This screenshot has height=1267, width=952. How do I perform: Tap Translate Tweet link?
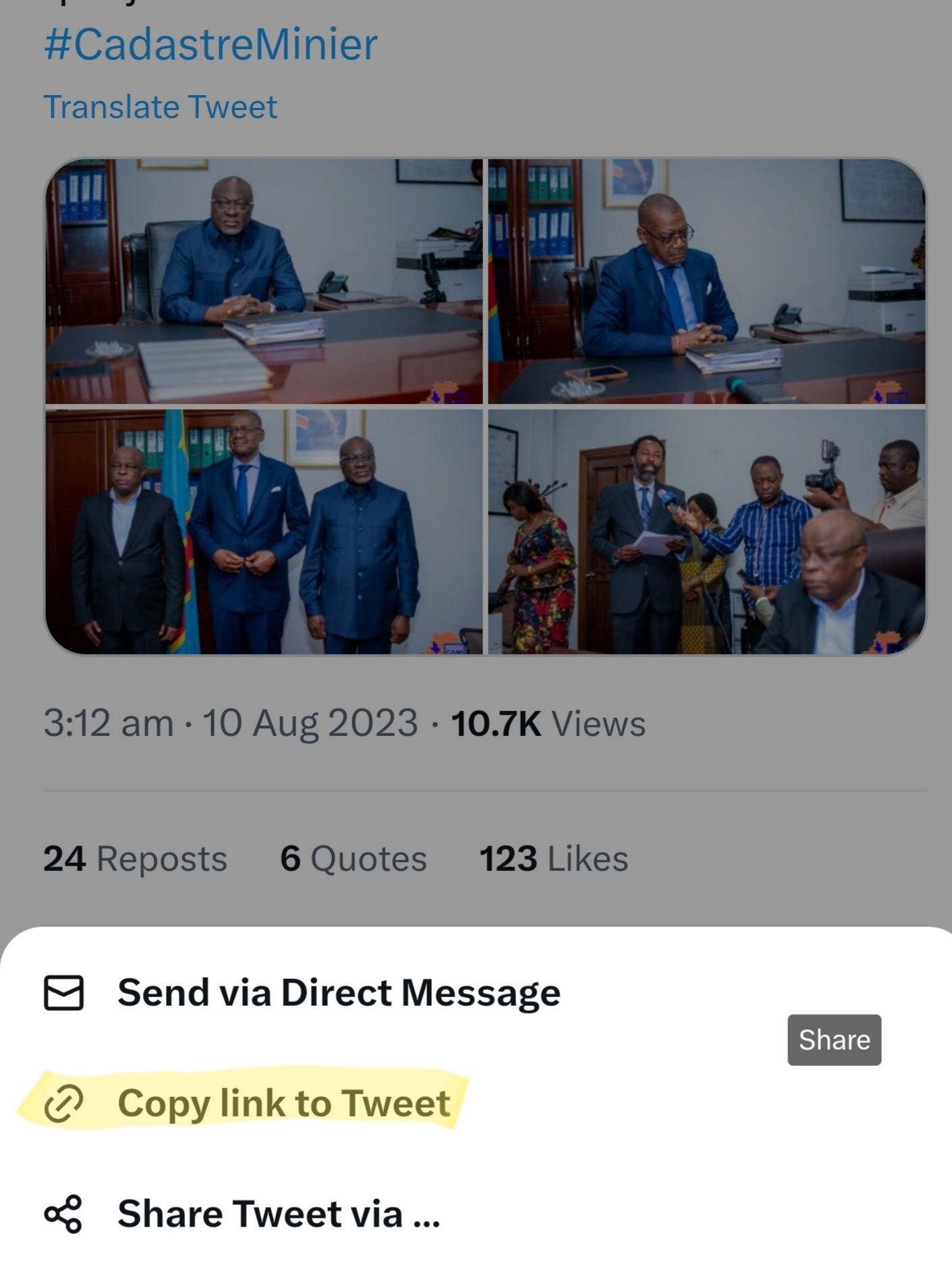click(x=161, y=107)
